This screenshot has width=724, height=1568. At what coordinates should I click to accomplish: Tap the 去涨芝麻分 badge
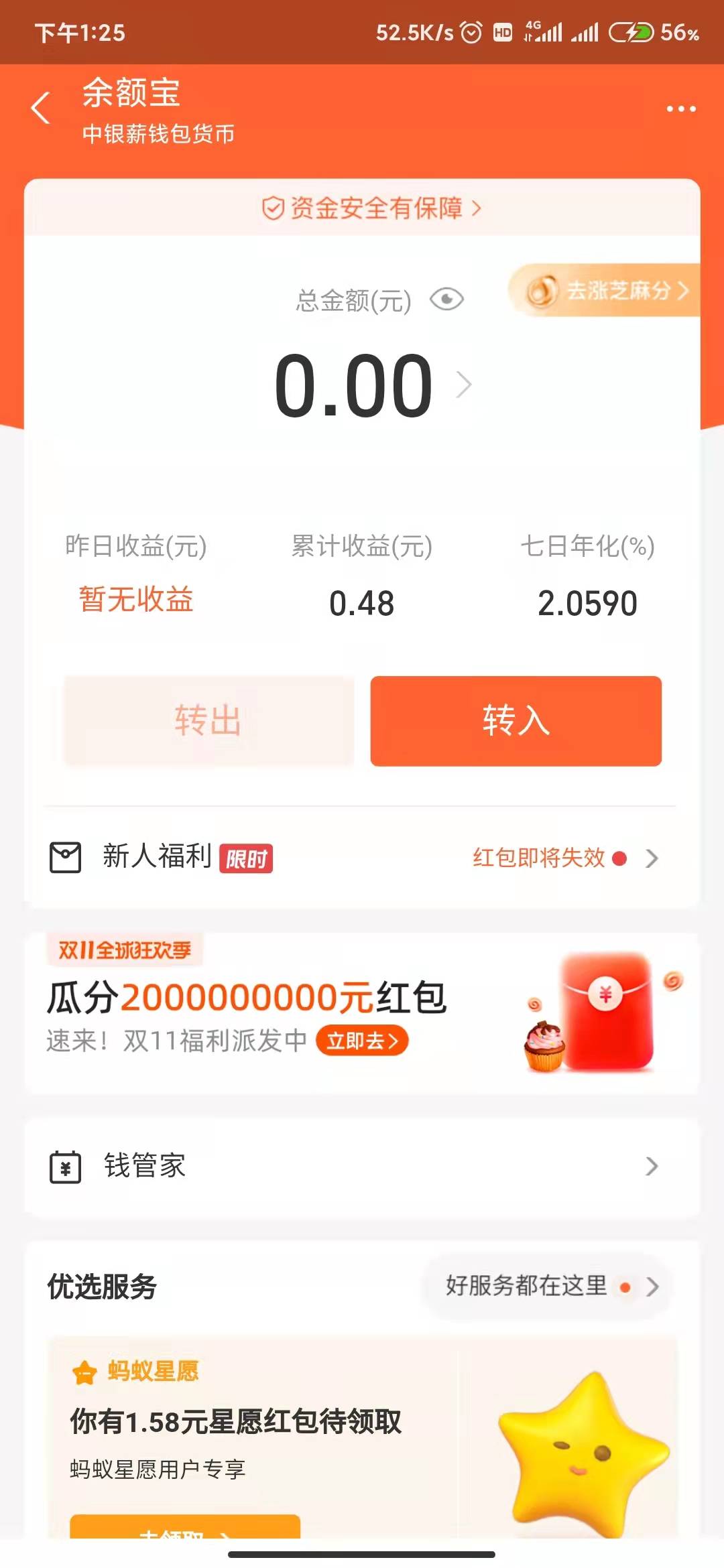tap(605, 290)
